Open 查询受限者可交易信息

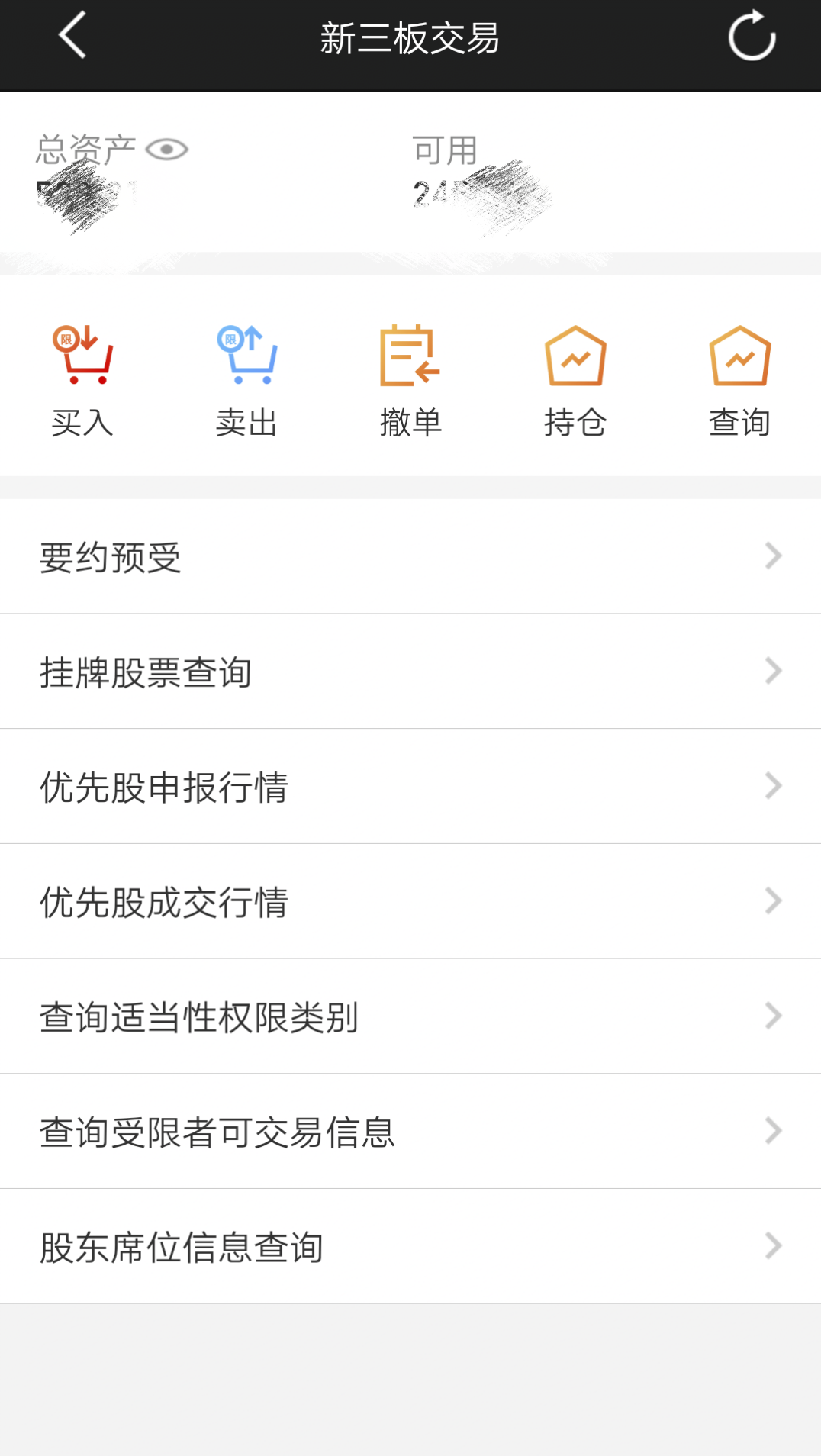tap(410, 1132)
